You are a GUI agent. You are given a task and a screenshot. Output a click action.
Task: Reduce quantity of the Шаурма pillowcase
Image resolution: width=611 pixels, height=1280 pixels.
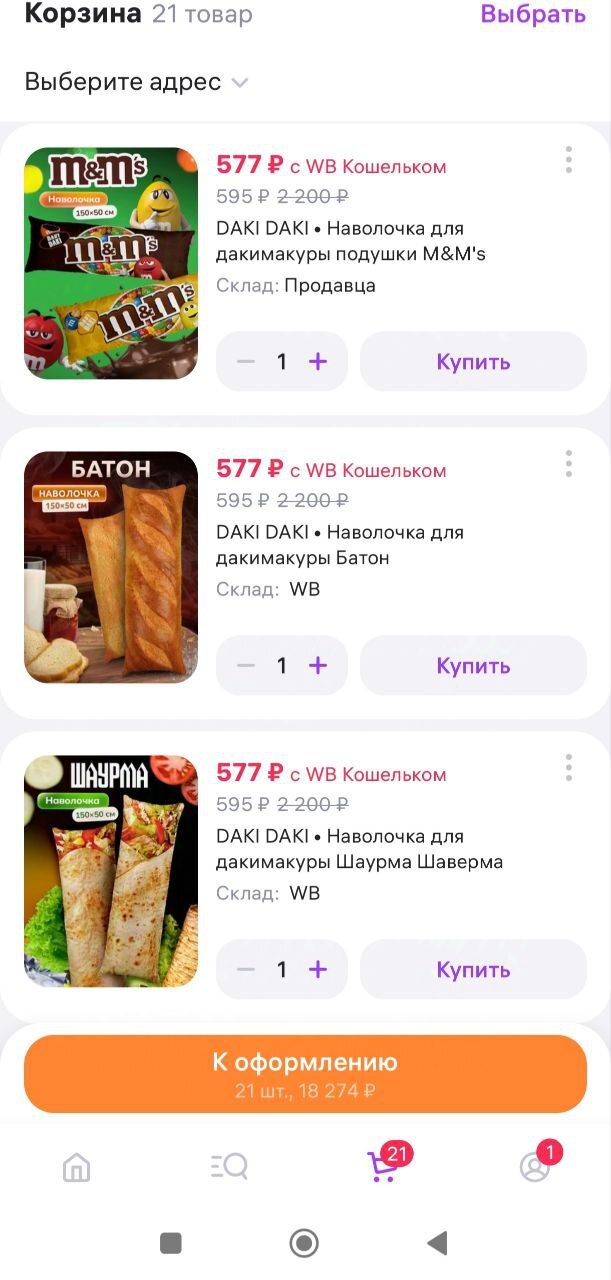[246, 970]
